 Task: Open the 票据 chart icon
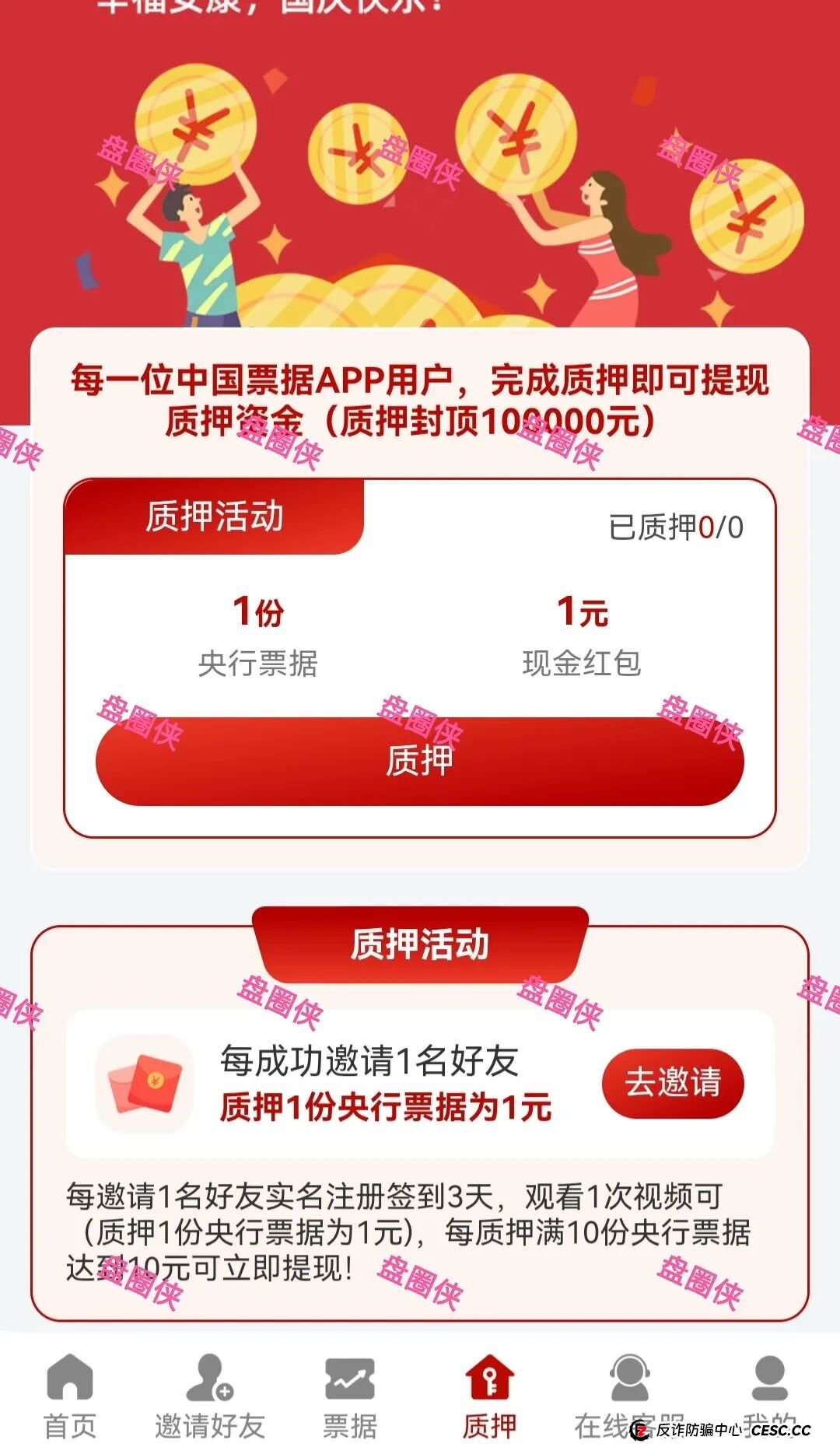point(350,1377)
